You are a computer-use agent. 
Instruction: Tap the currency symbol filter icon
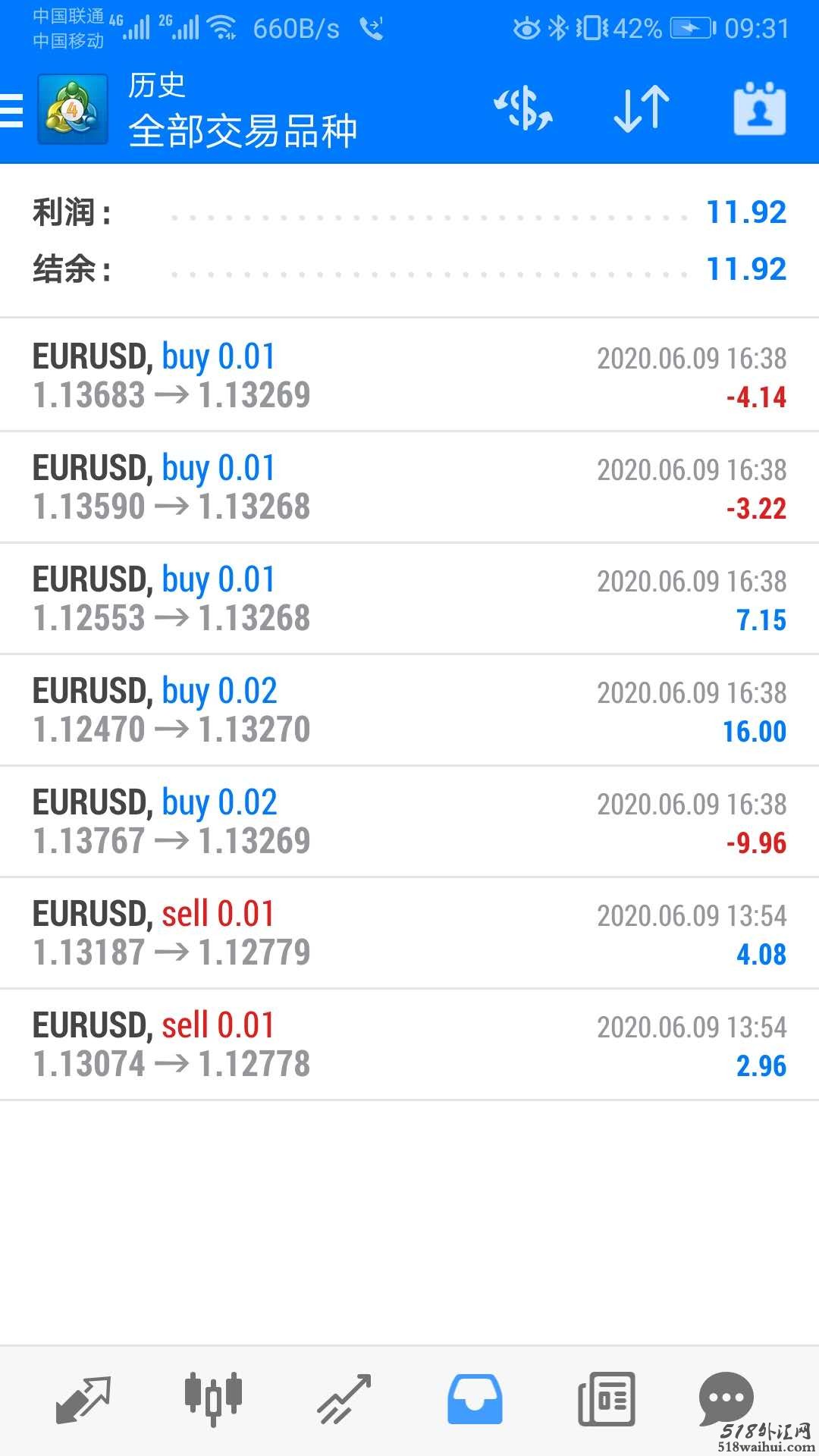[523, 109]
